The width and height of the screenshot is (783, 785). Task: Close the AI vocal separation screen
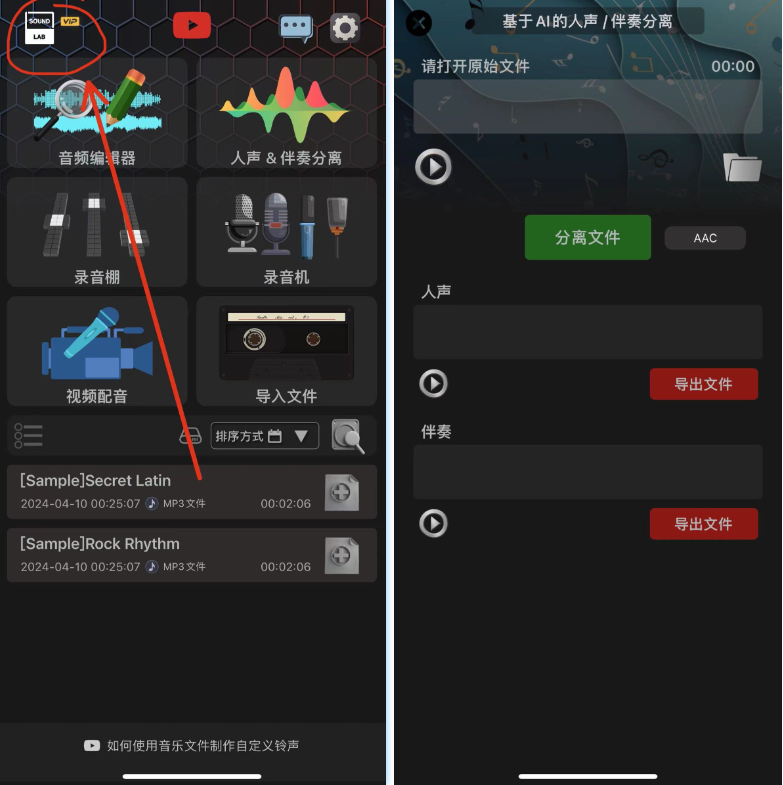click(420, 22)
